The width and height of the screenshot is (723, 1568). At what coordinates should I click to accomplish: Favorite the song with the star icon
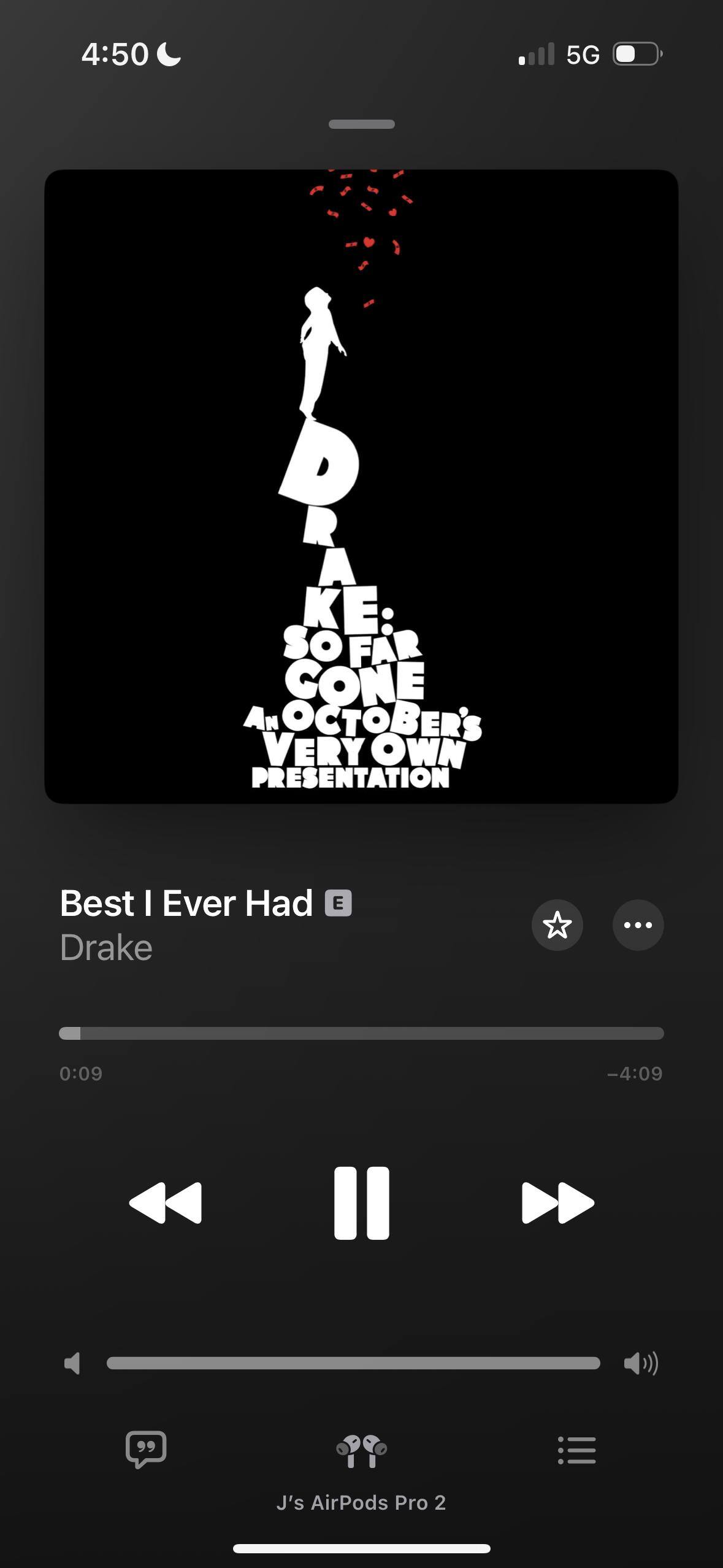point(557,925)
